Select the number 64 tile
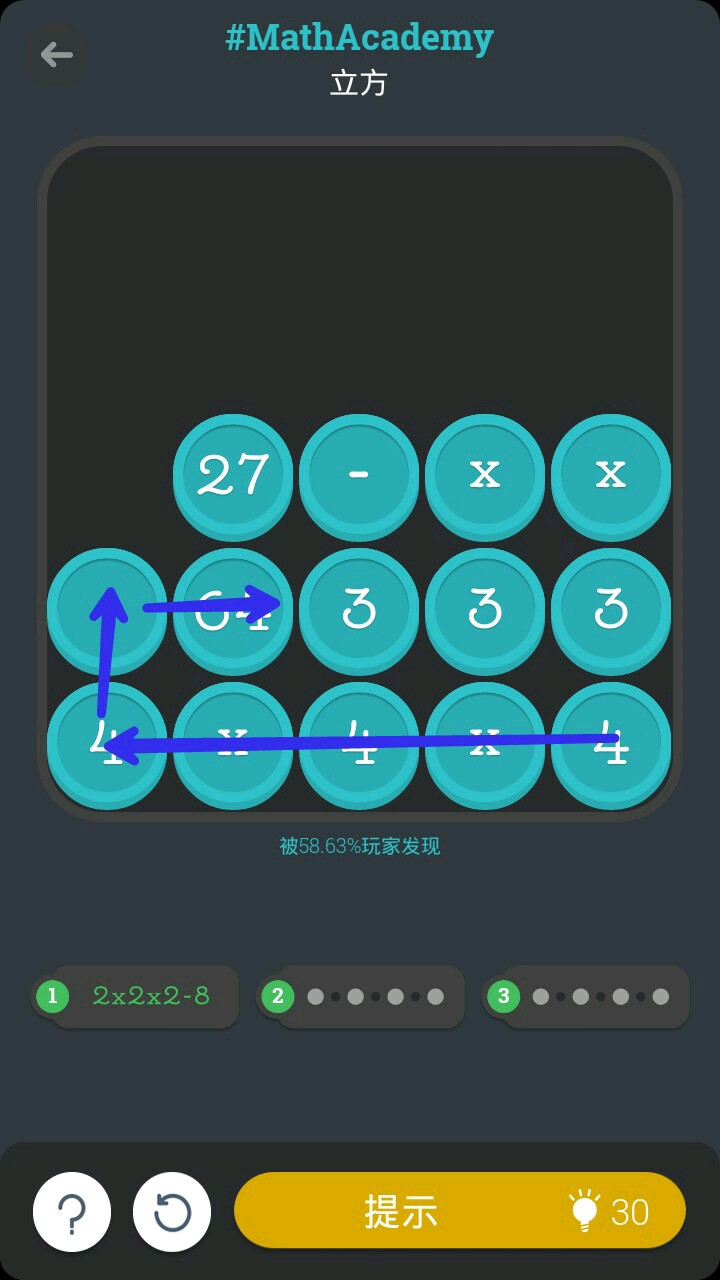 pos(233,610)
